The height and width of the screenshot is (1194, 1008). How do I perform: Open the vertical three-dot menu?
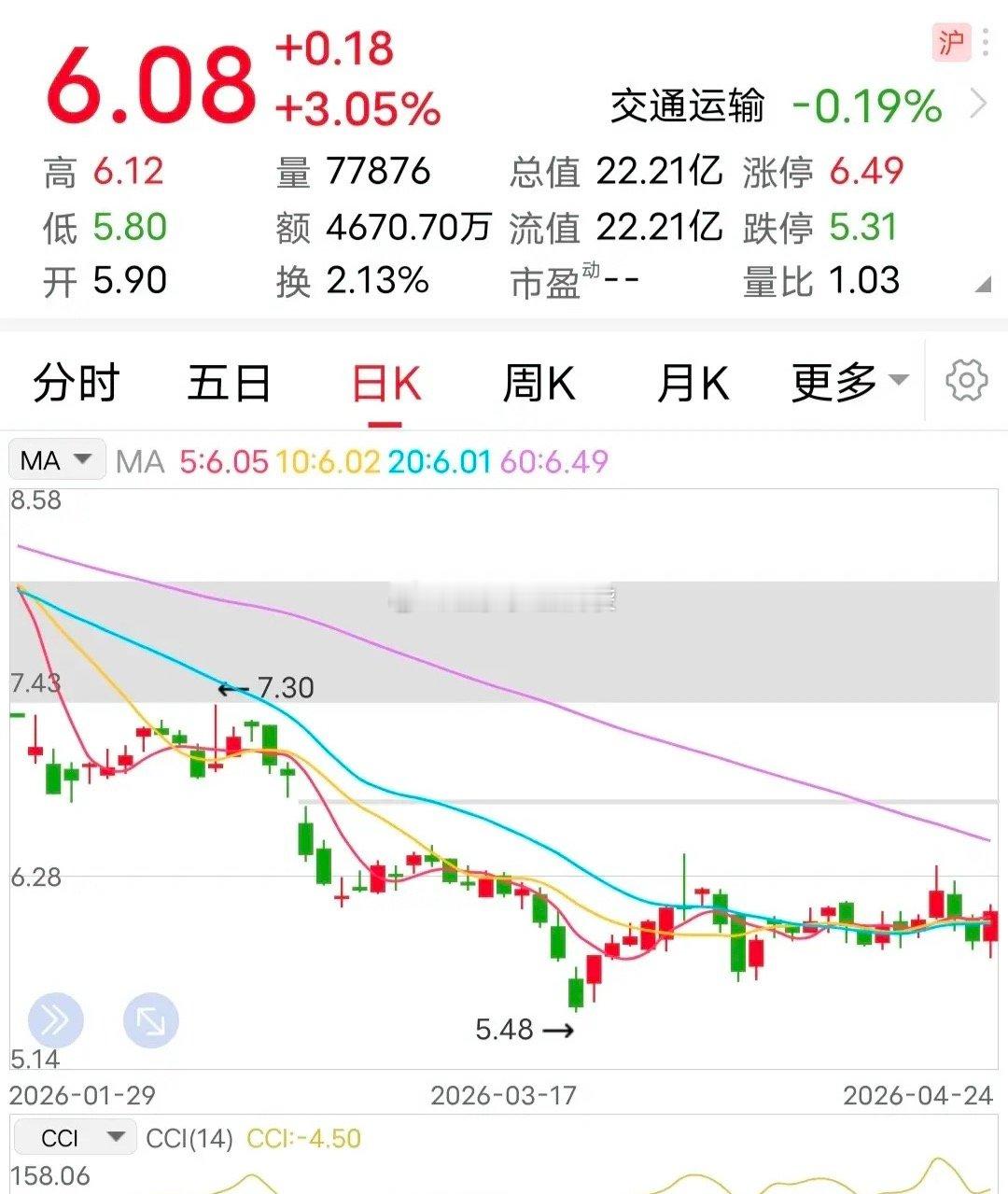986,42
